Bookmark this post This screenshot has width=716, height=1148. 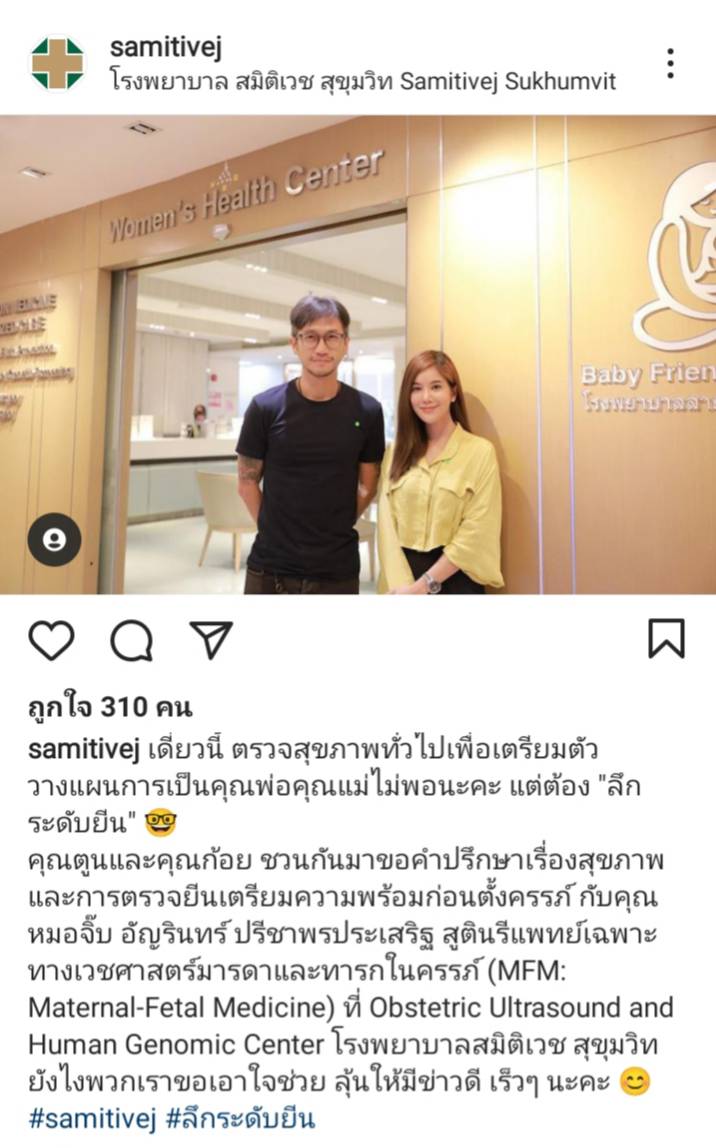666,638
